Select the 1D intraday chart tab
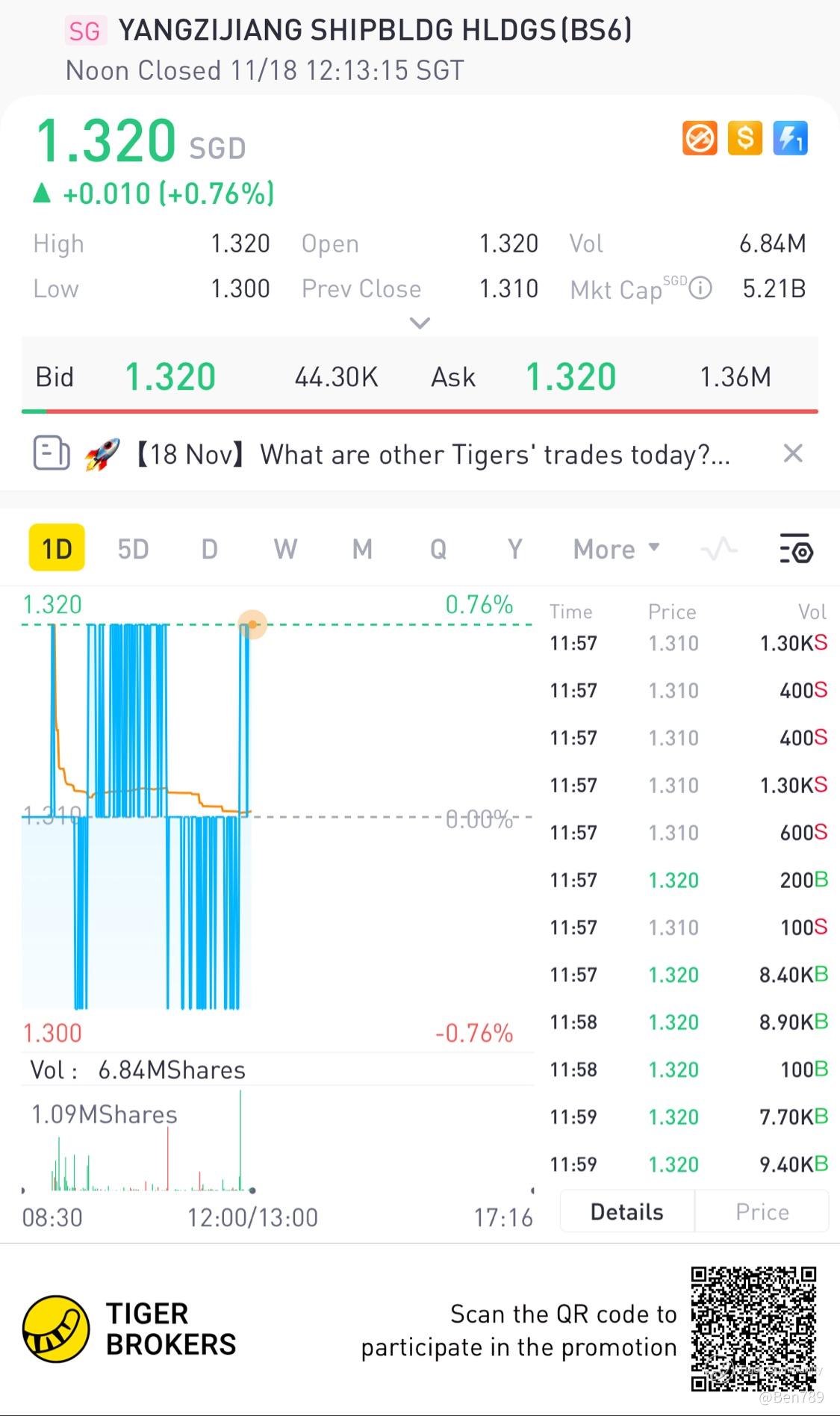 pos(57,549)
